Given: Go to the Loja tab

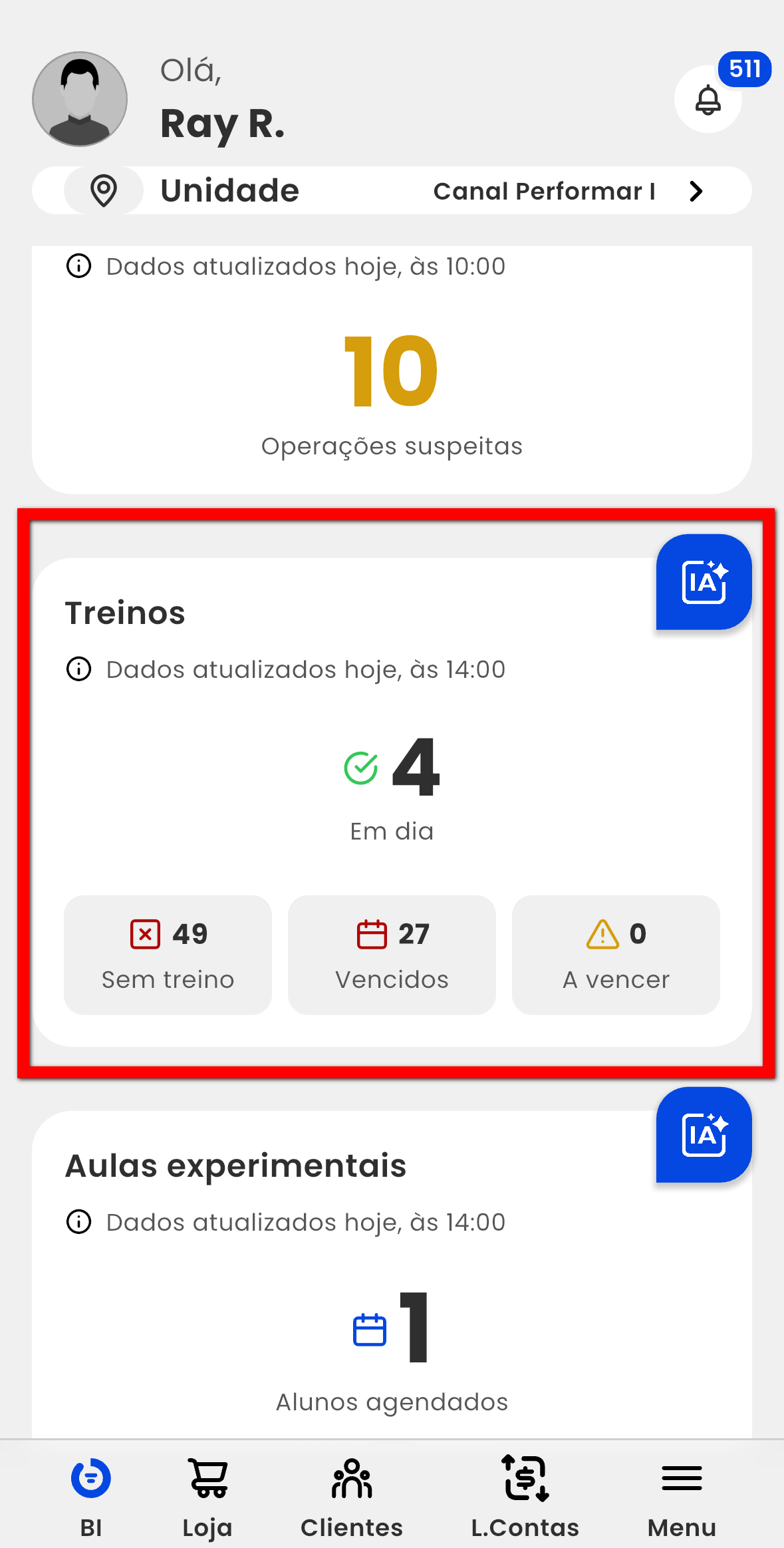Looking at the screenshot, I should 207,1497.
